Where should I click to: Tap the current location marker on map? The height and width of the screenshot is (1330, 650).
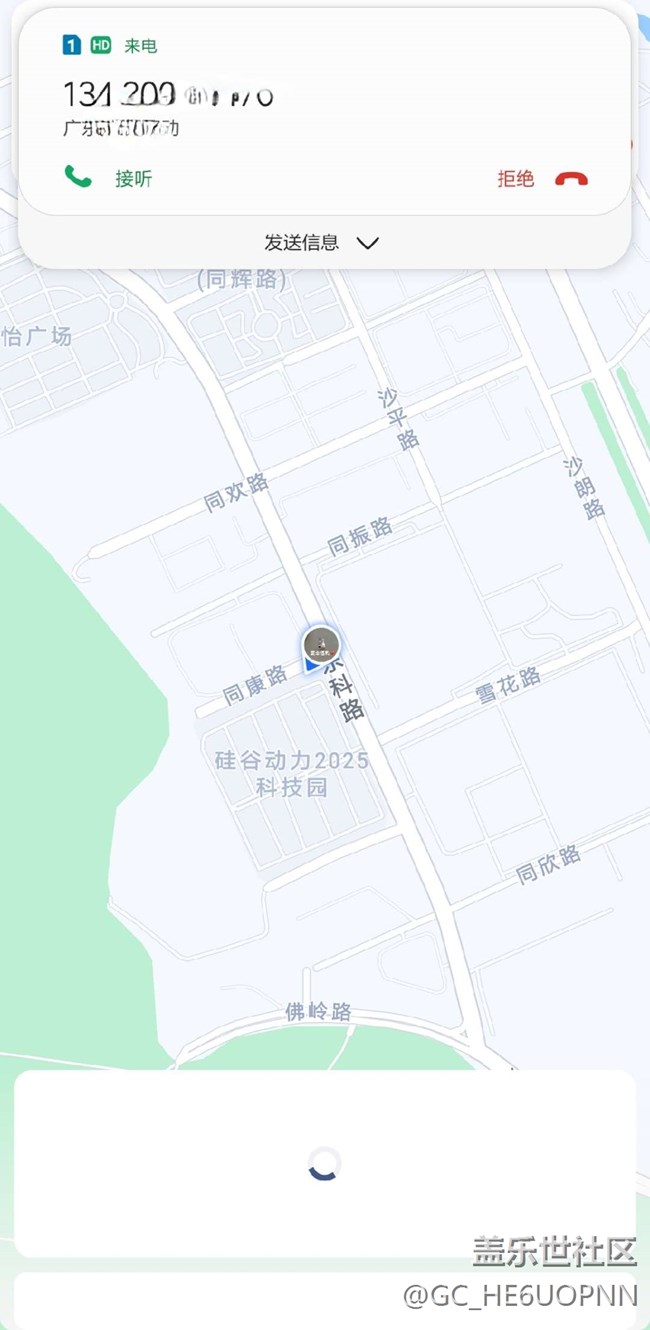click(x=321, y=646)
